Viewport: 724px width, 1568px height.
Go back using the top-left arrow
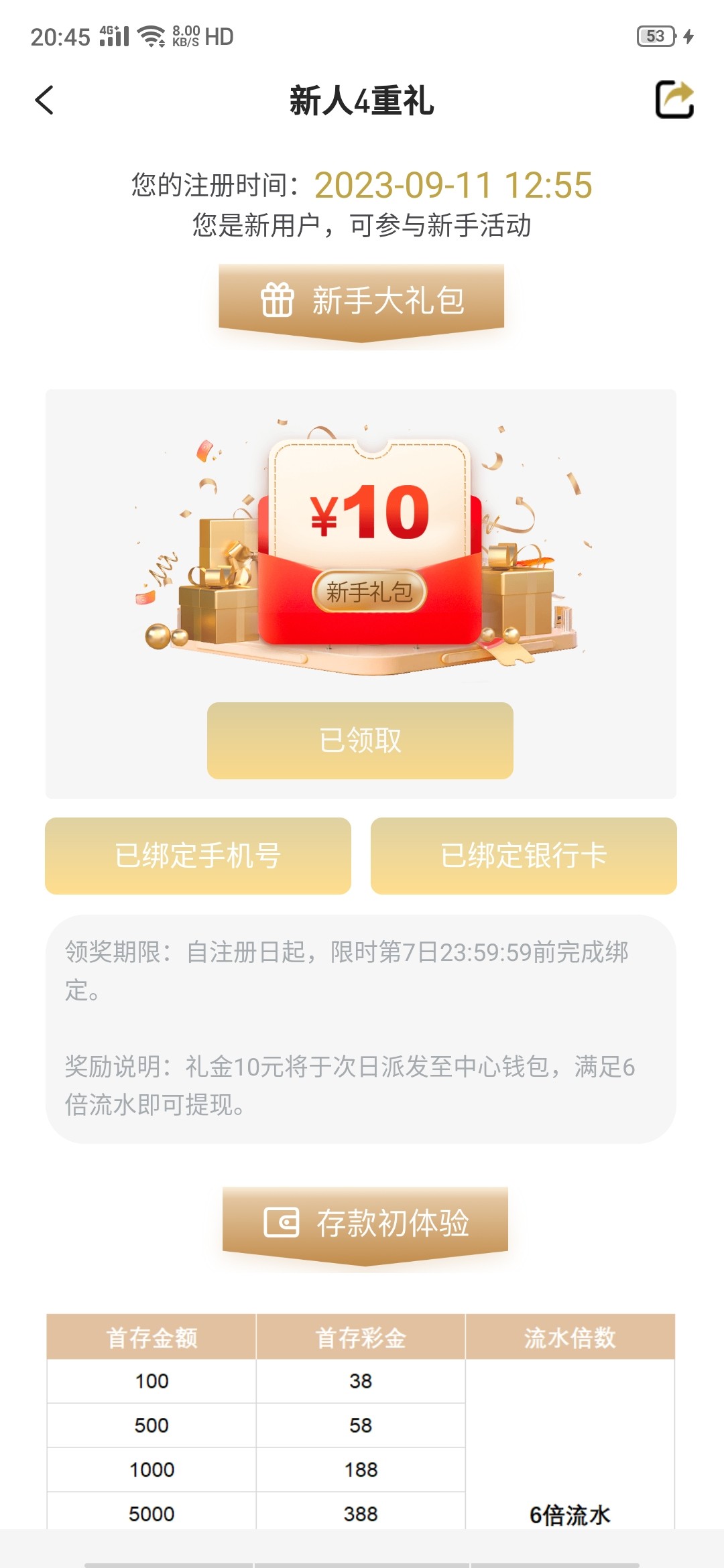pyautogui.click(x=44, y=101)
